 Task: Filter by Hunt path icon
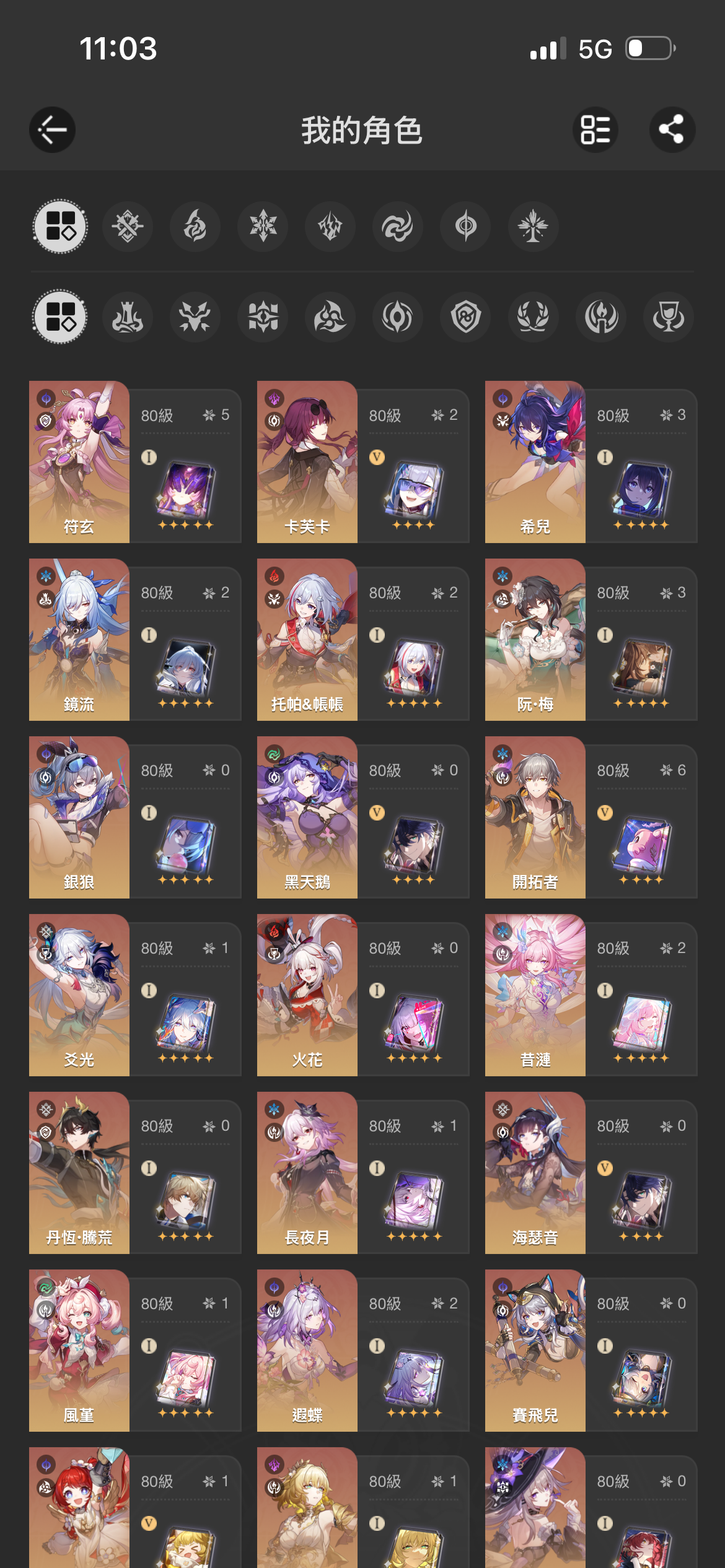(195, 318)
